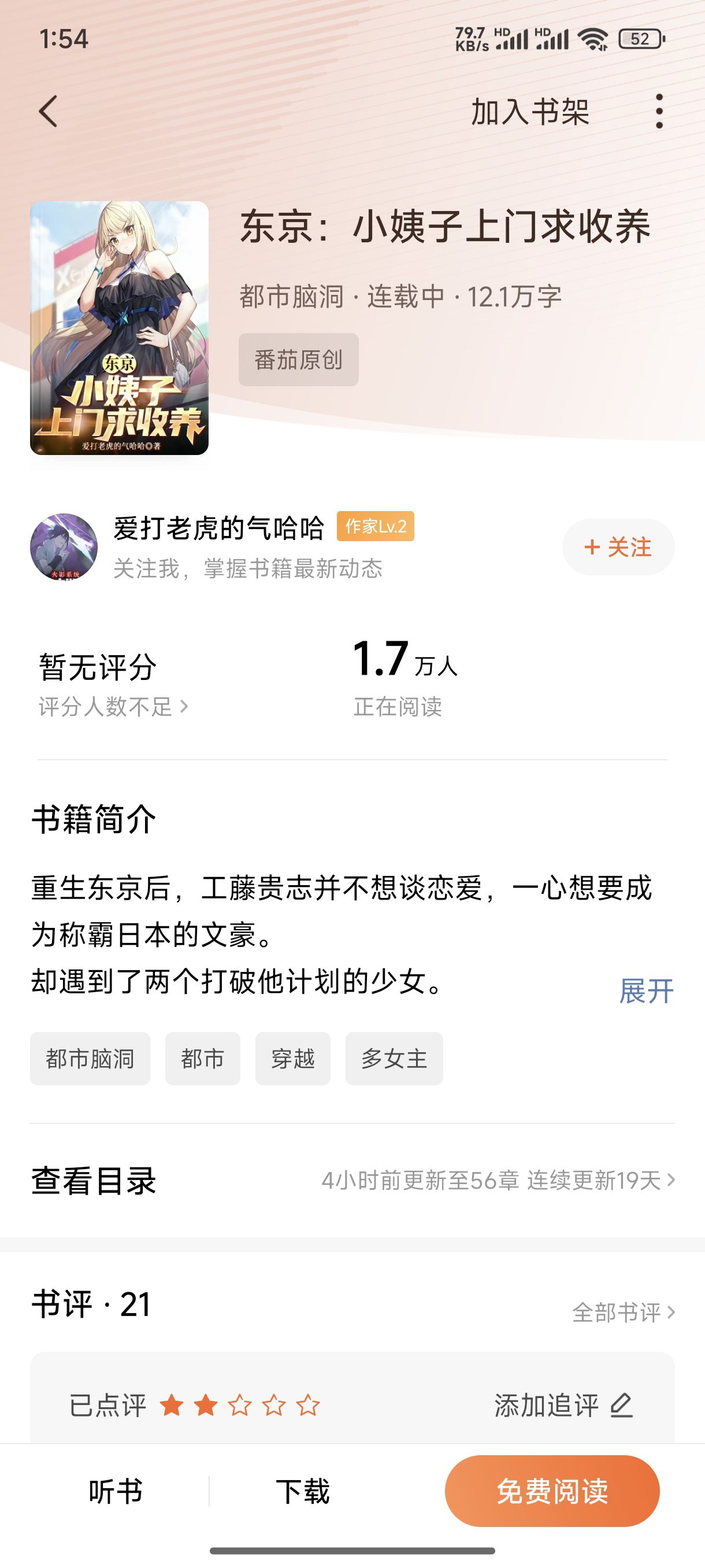Viewport: 705px width, 1568px height.
Task: Select the 都市脑洞 tag chip
Action: (x=90, y=1059)
